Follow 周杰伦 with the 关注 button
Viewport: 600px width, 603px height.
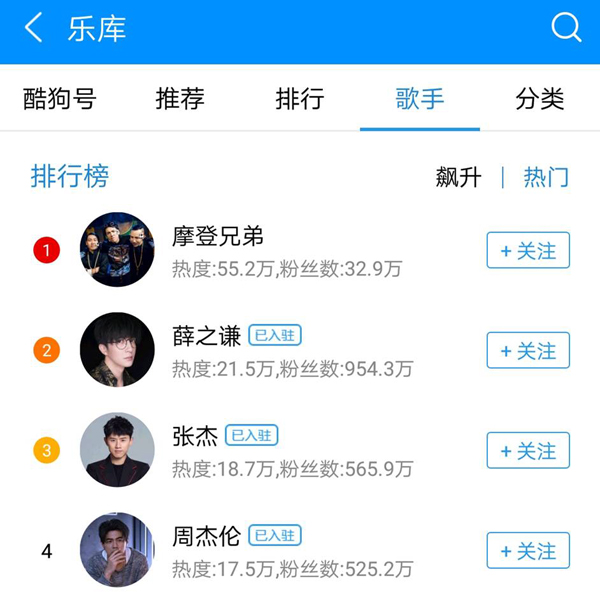(528, 551)
